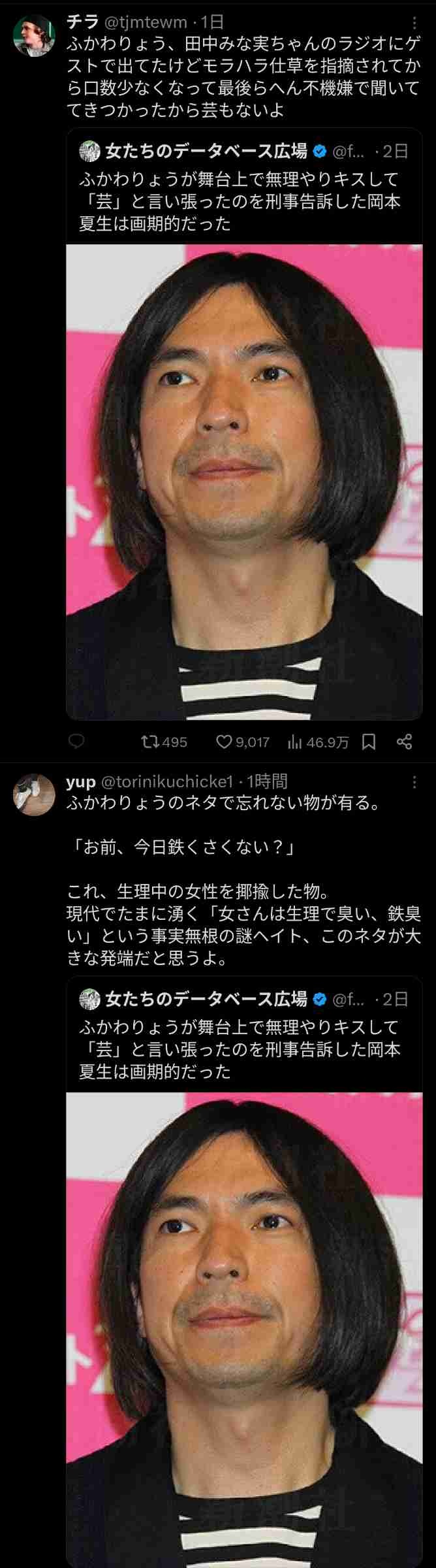Open overflow menu on チラ's post
Screen dimensions: 436x1568
tap(414, 23)
